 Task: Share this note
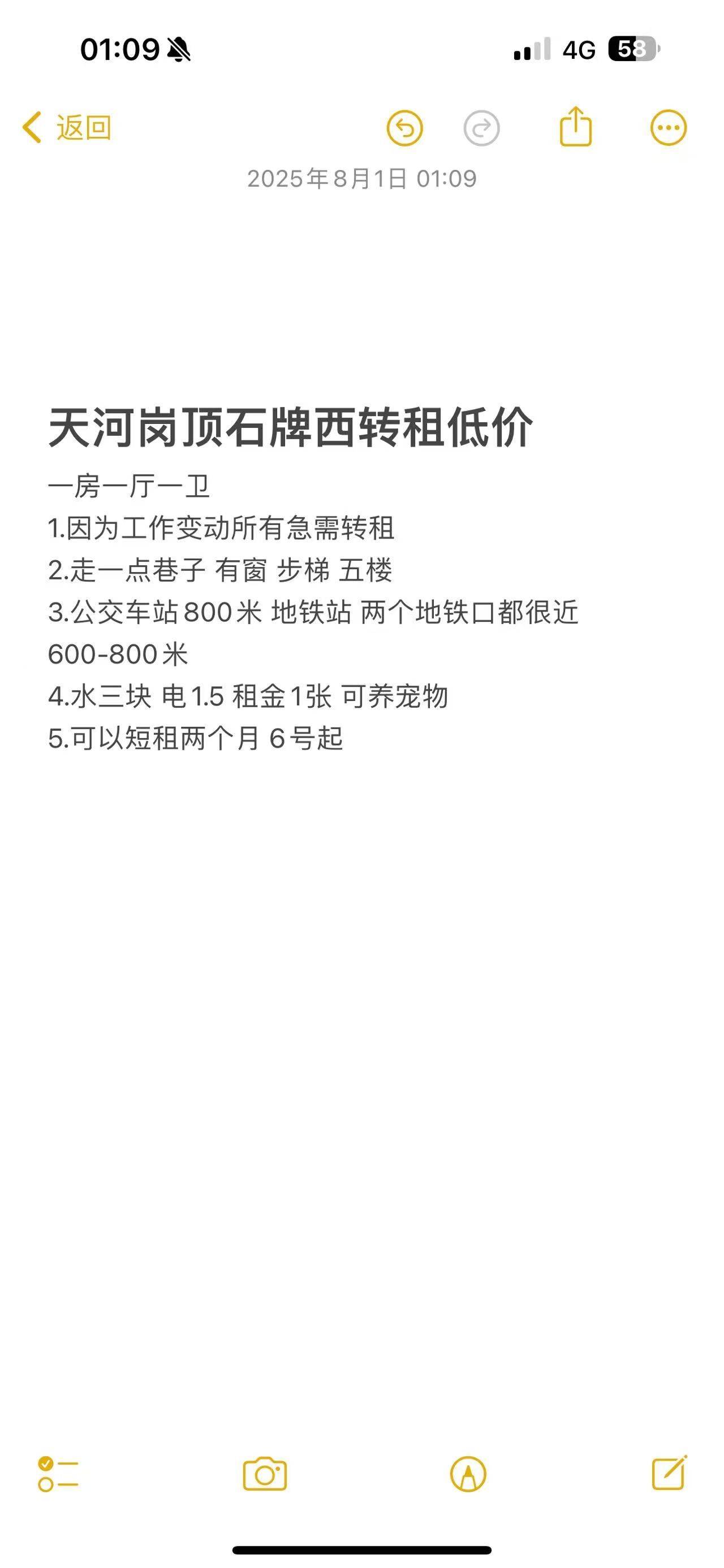[575, 127]
